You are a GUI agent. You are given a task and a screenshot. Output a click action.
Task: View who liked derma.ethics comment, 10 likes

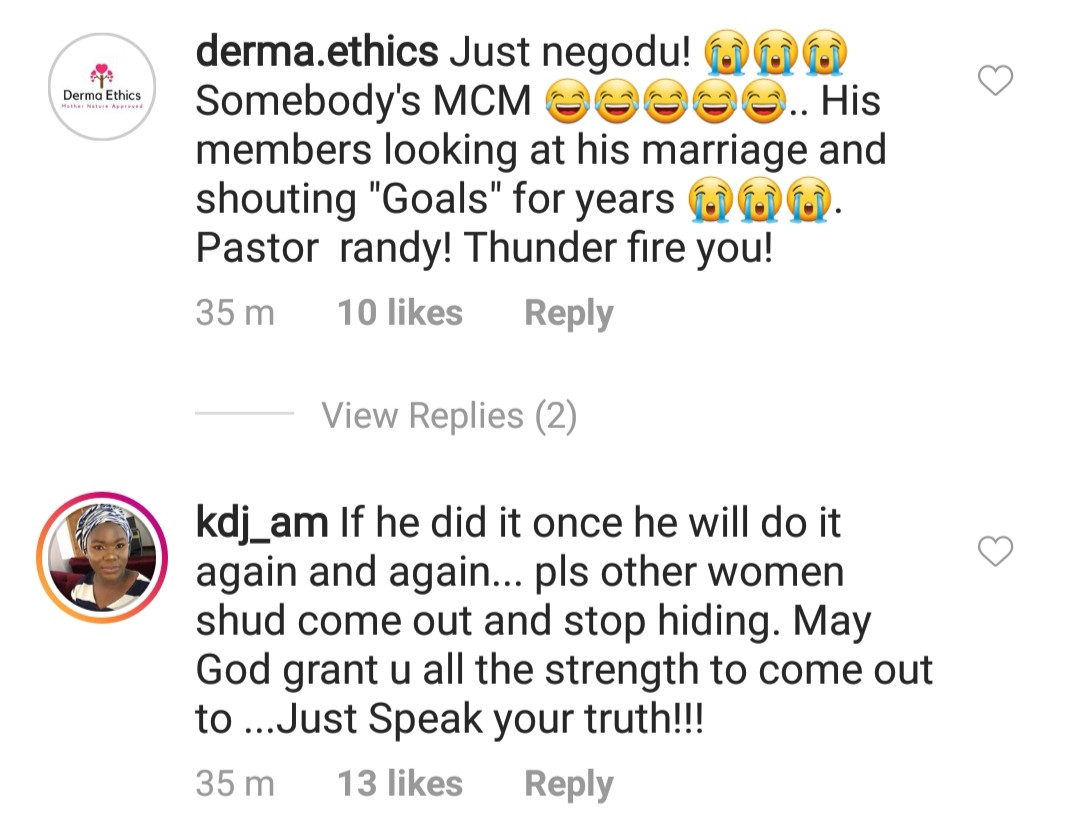pyautogui.click(x=400, y=314)
